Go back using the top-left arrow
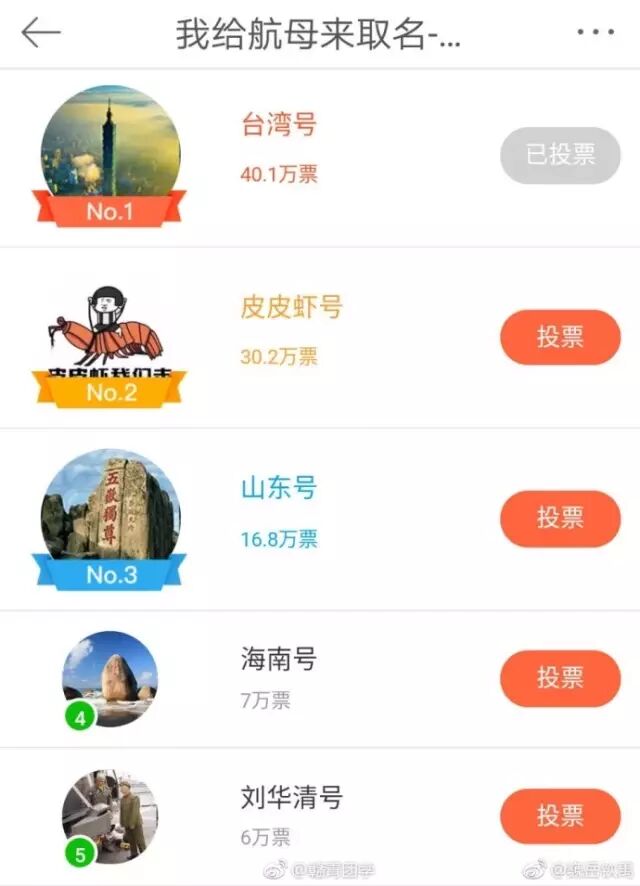The image size is (640, 886). (x=41, y=33)
